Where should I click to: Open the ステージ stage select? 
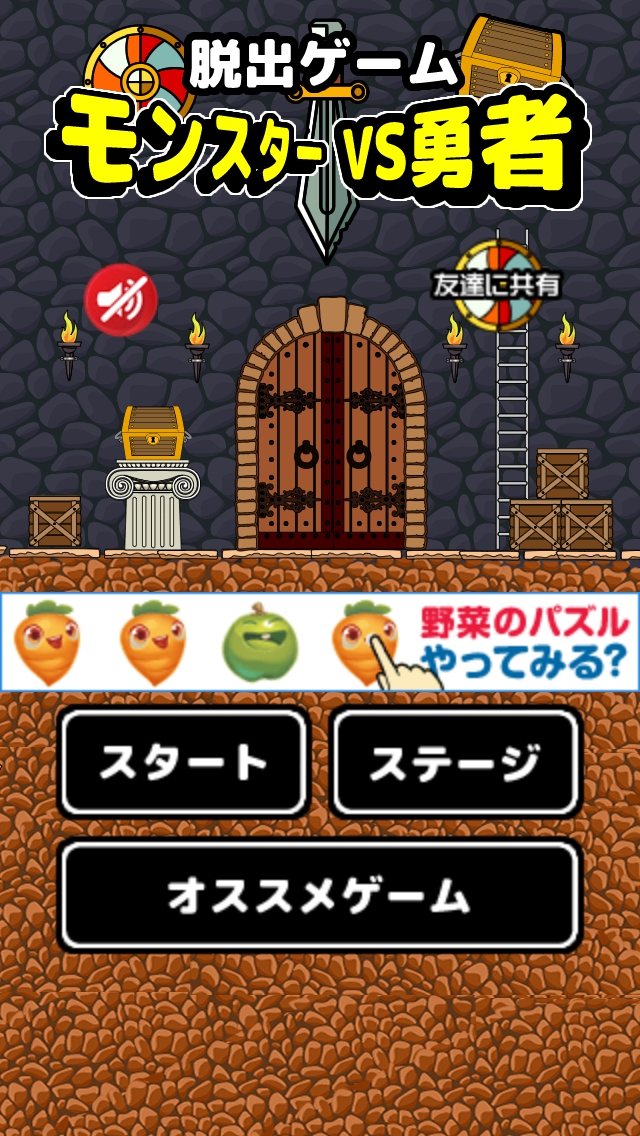coord(455,762)
